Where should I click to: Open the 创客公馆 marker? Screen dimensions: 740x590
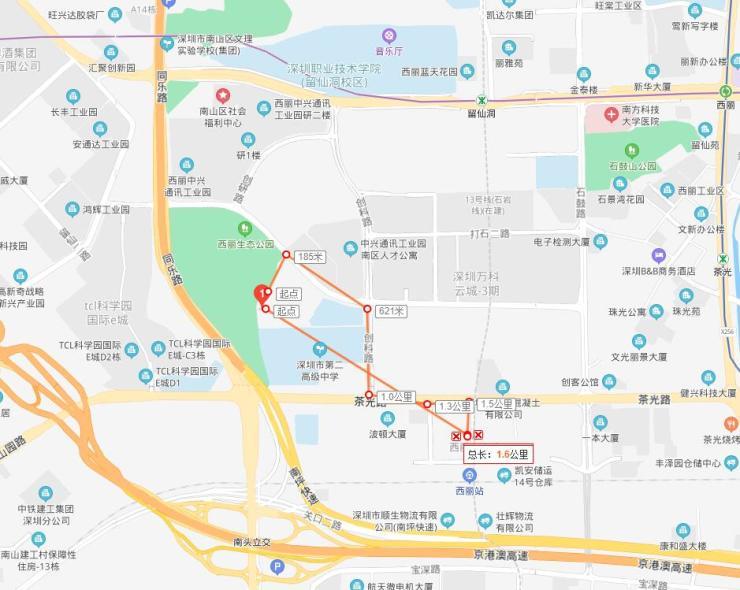607,381
